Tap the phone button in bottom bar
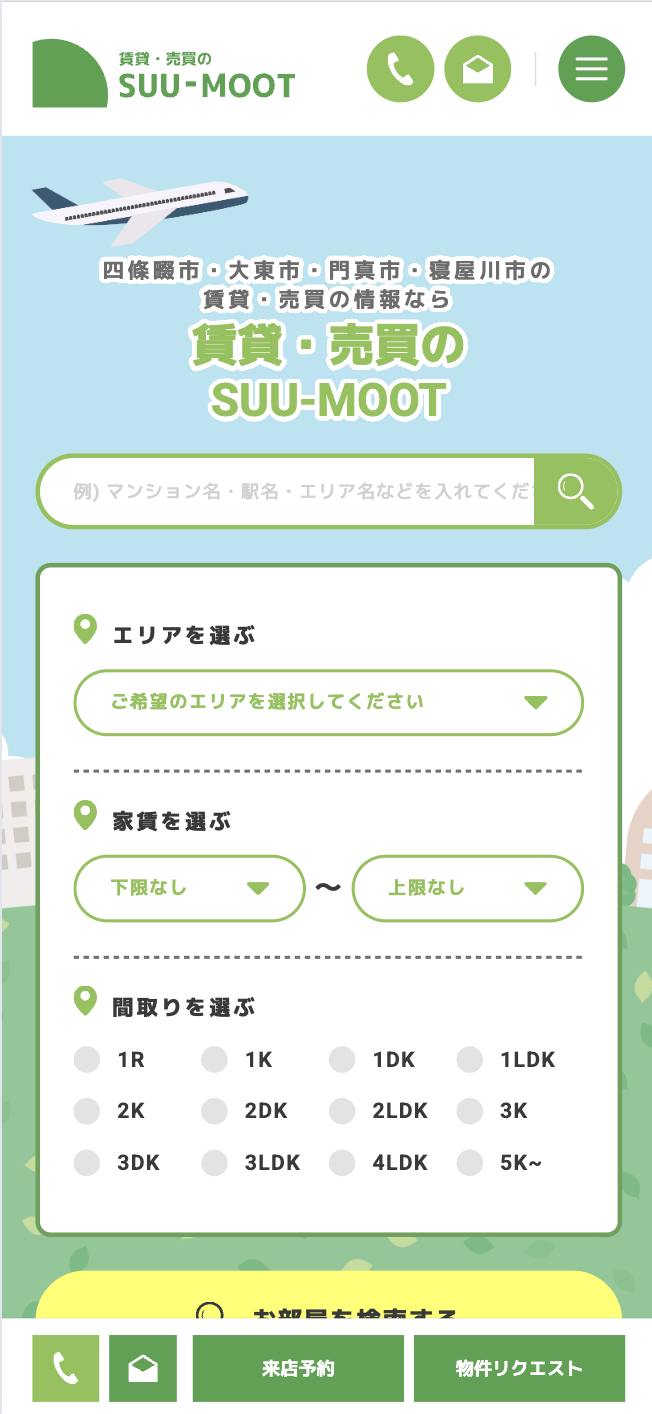 click(x=66, y=1369)
